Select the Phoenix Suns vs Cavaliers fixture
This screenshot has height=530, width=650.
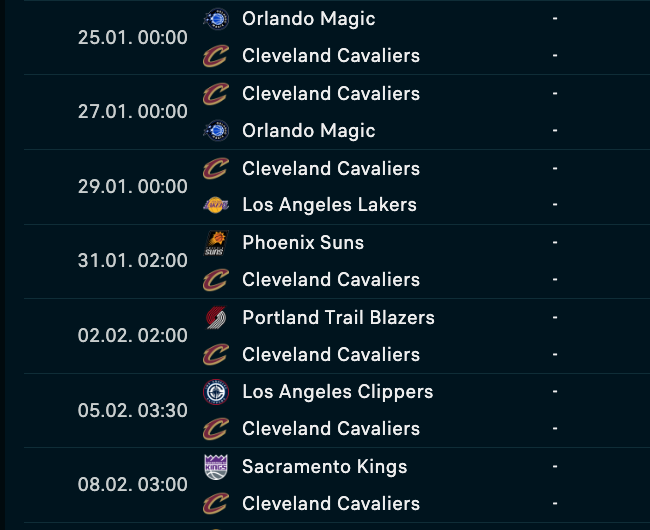[x=330, y=261]
